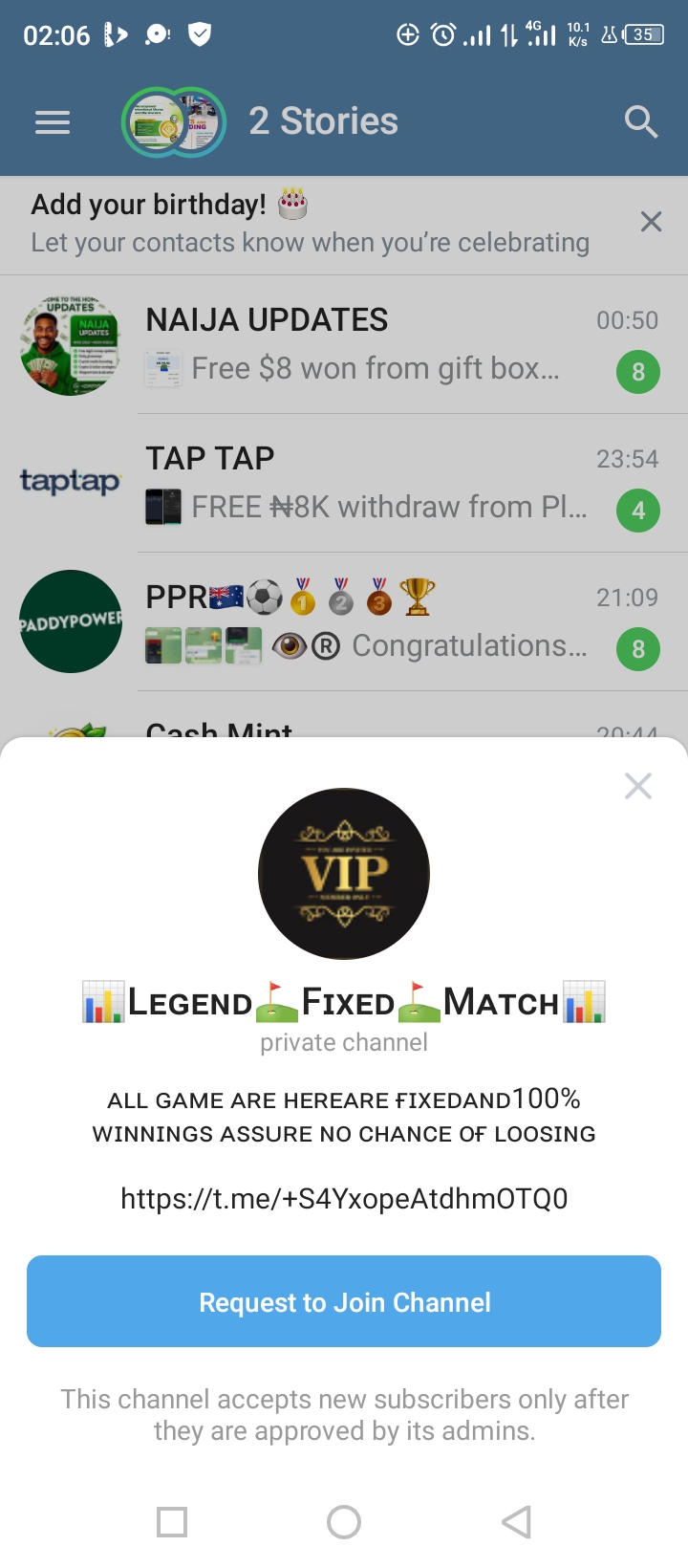Close the channel invite sheet

637,786
